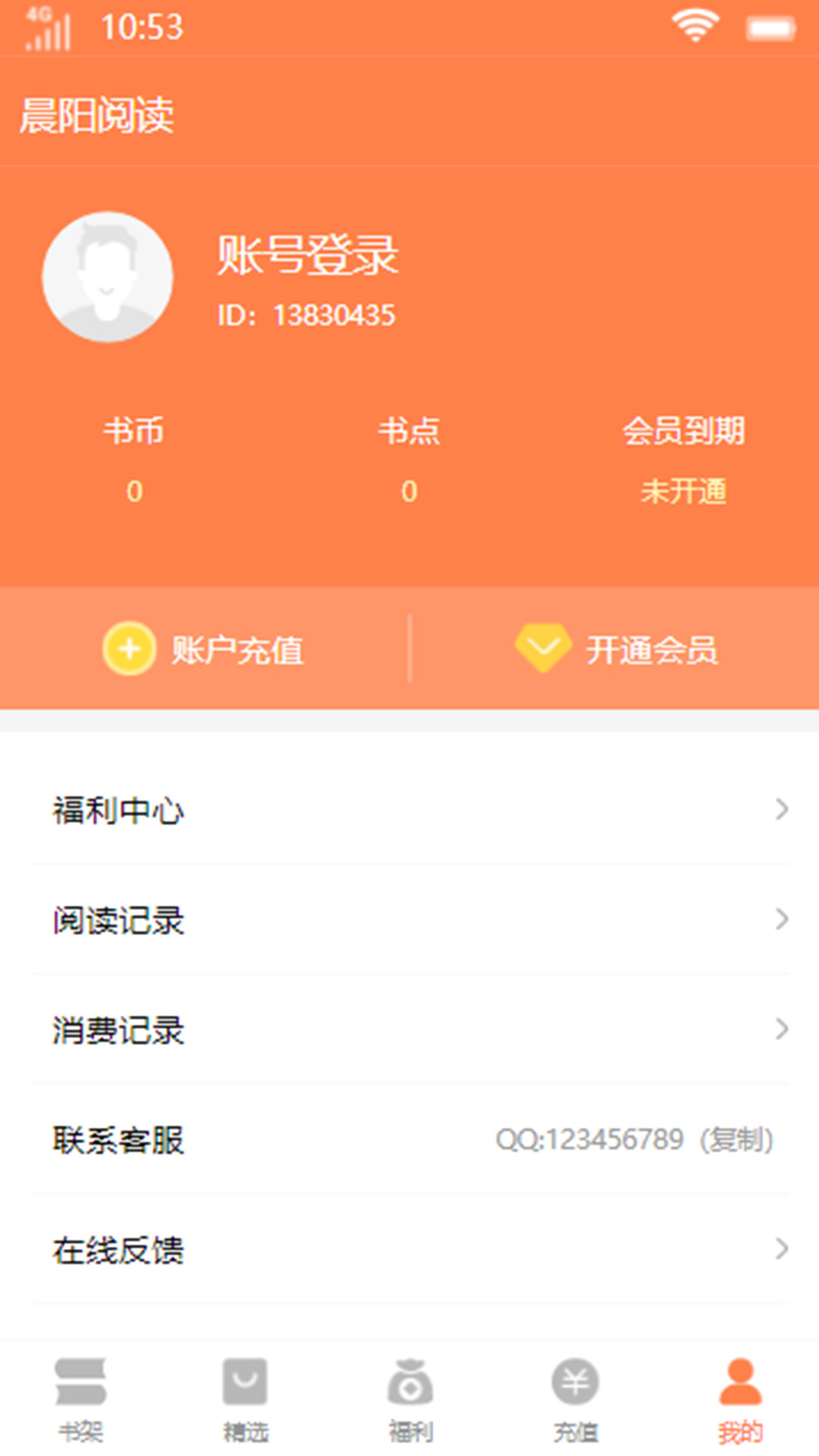Viewport: 819px width, 1456px height.
Task: Open the 福利中心 row
Action: click(x=409, y=810)
